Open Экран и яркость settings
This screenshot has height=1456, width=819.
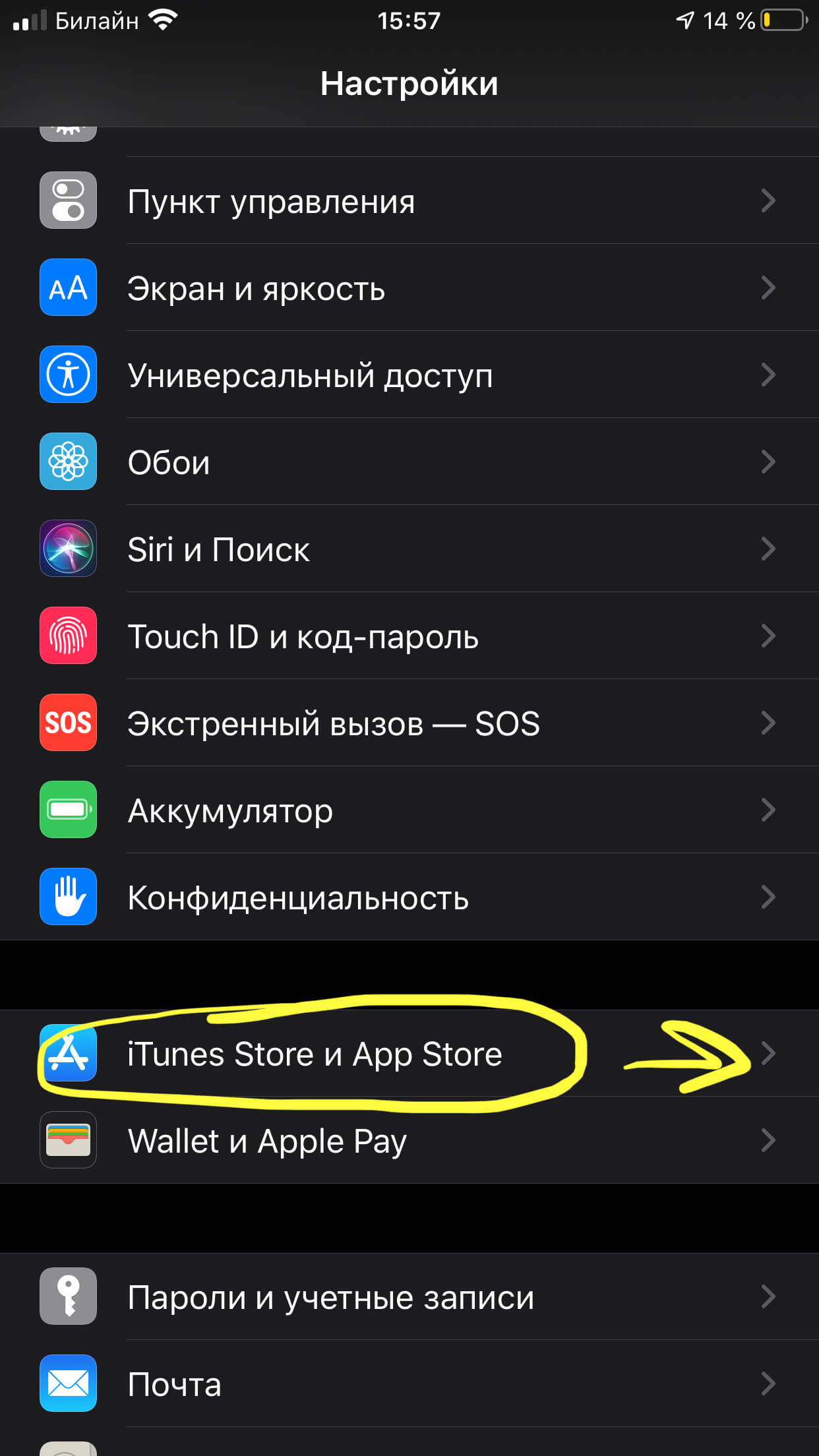[x=409, y=288]
